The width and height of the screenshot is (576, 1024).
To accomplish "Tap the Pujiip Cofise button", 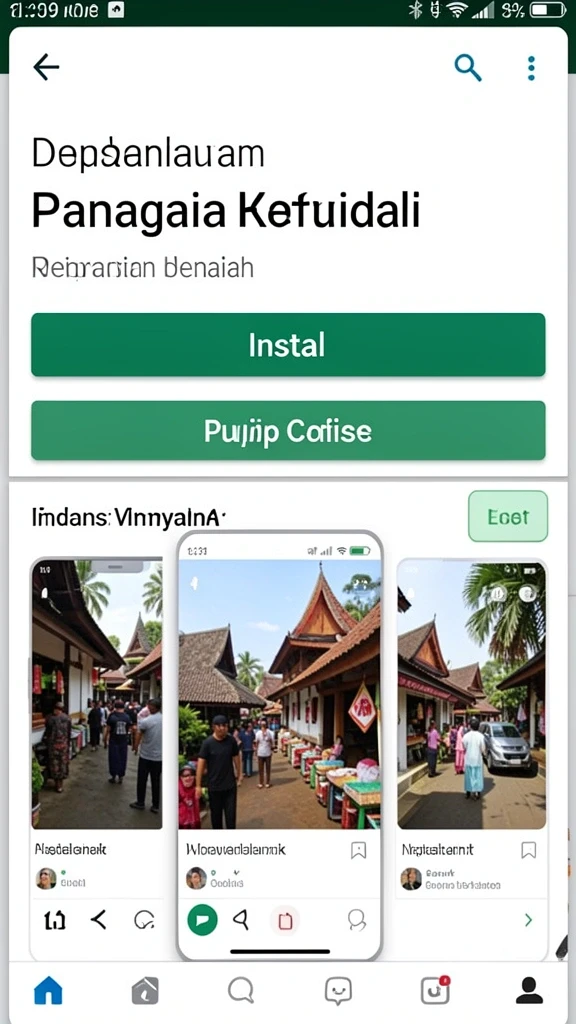I will (x=288, y=431).
